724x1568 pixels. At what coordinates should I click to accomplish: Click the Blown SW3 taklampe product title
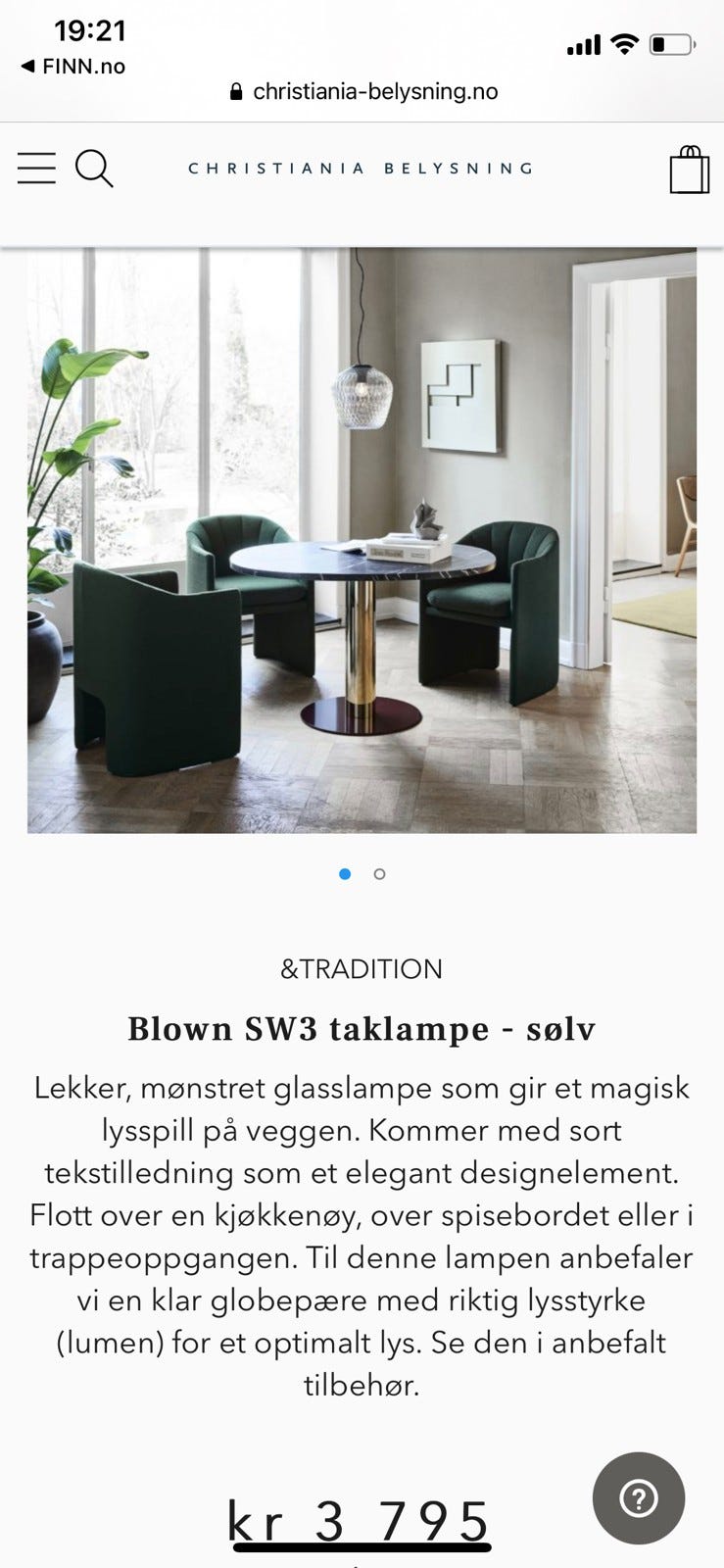tap(362, 1029)
